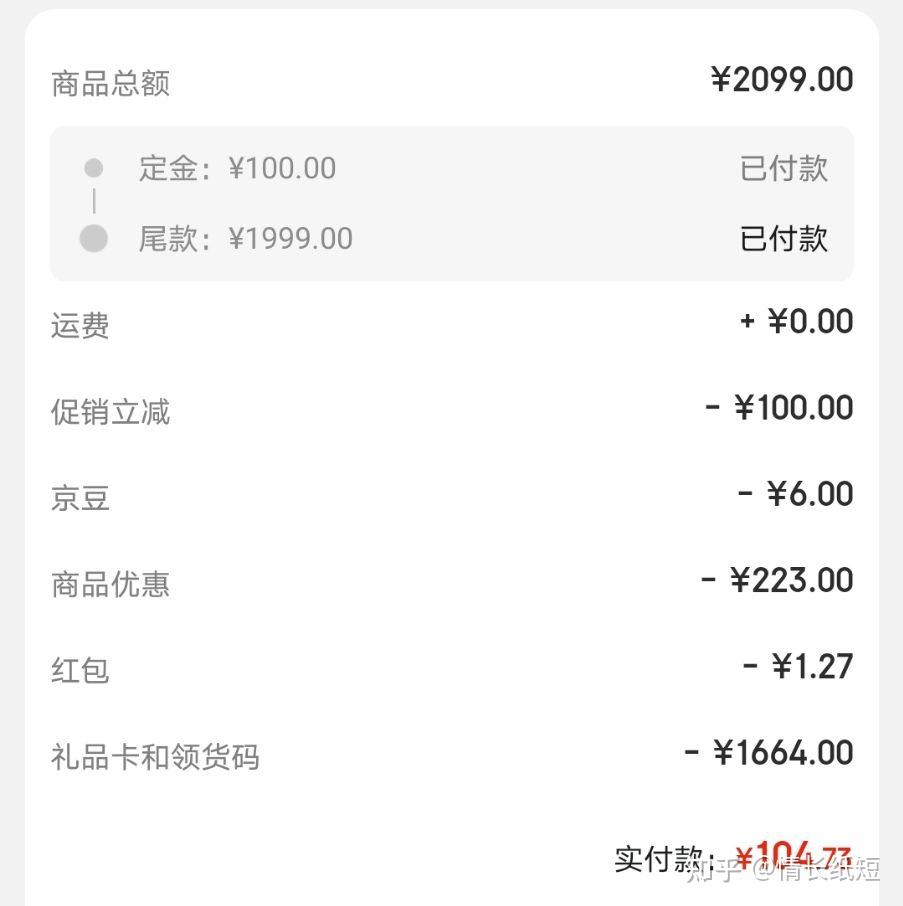This screenshot has width=903, height=906.
Task: Select the 已付款 status next to 尾款
Action: [x=784, y=238]
